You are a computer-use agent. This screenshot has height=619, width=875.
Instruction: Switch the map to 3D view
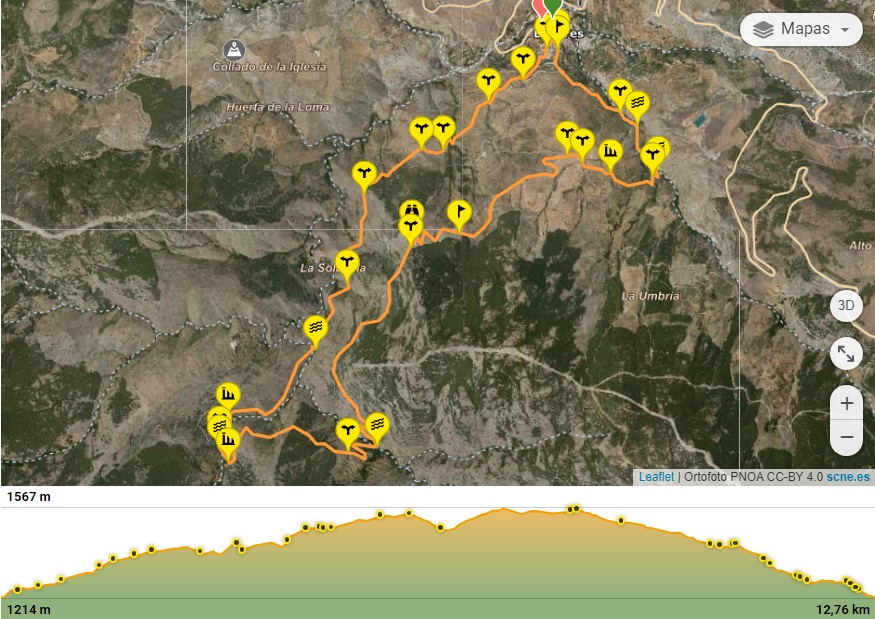coord(846,306)
